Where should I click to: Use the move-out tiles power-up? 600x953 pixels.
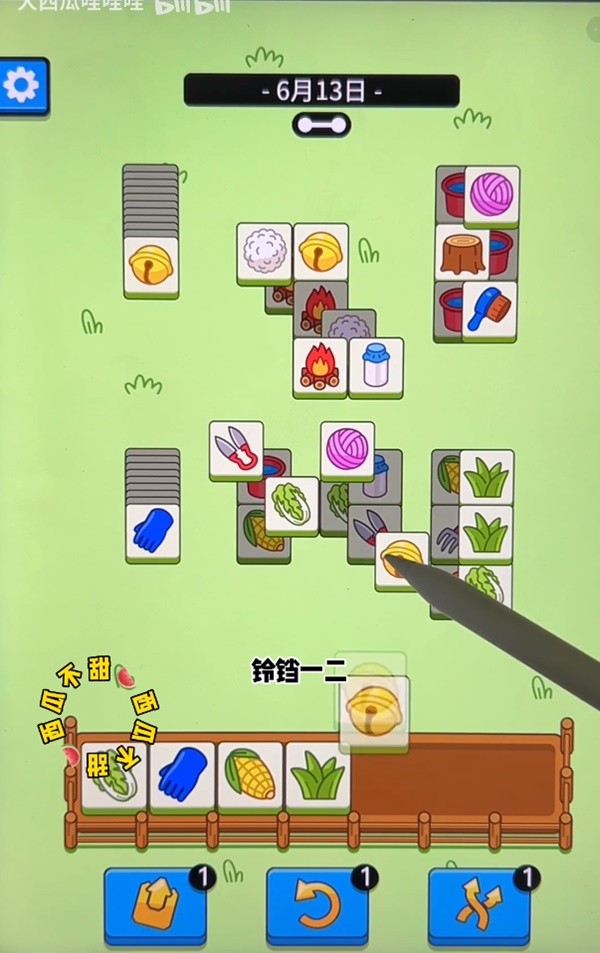[154, 906]
